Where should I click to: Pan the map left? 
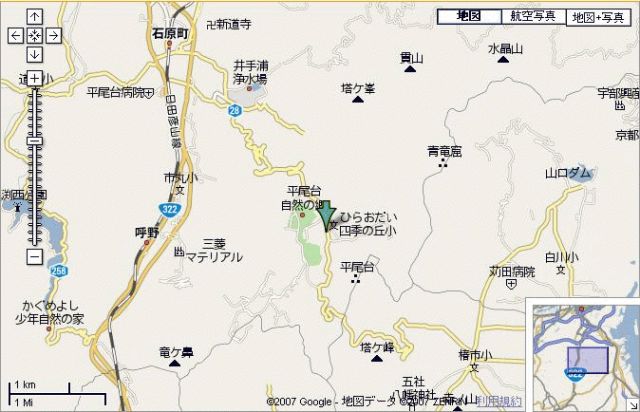pyautogui.click(x=15, y=35)
